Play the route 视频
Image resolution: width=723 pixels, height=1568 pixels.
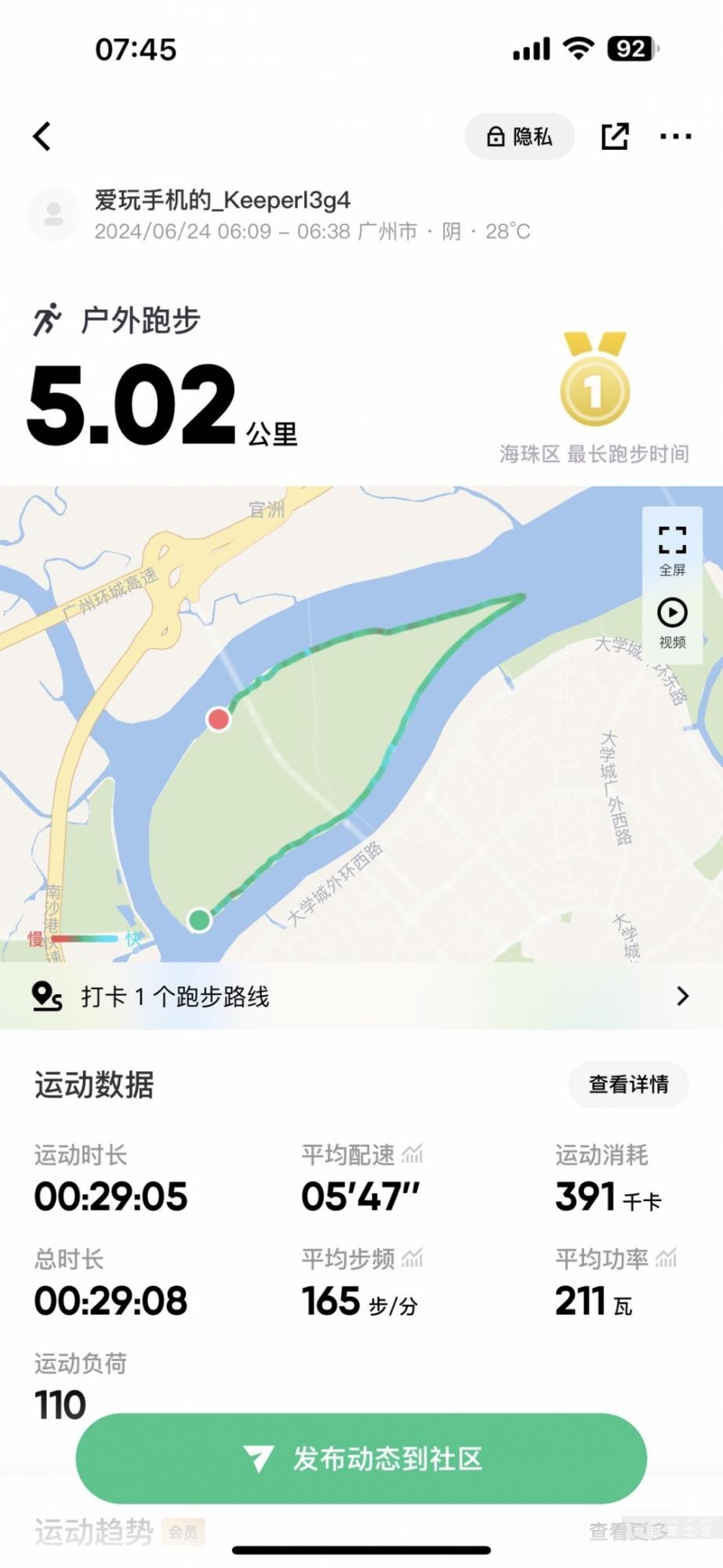pyautogui.click(x=672, y=622)
